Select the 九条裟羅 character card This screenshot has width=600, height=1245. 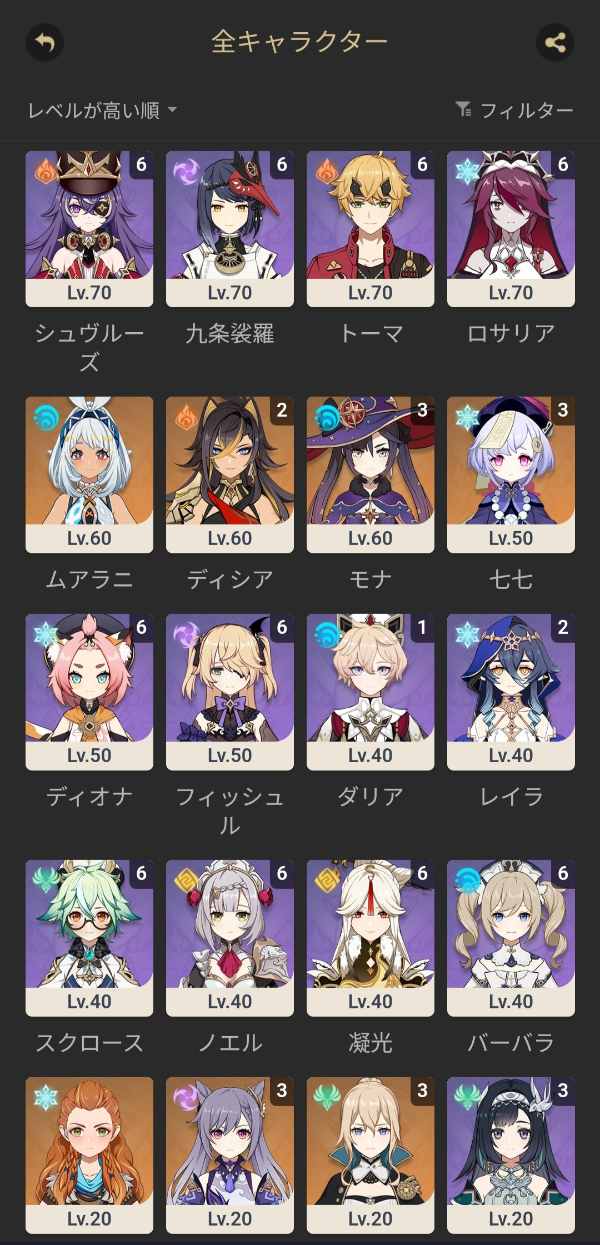coord(230,228)
